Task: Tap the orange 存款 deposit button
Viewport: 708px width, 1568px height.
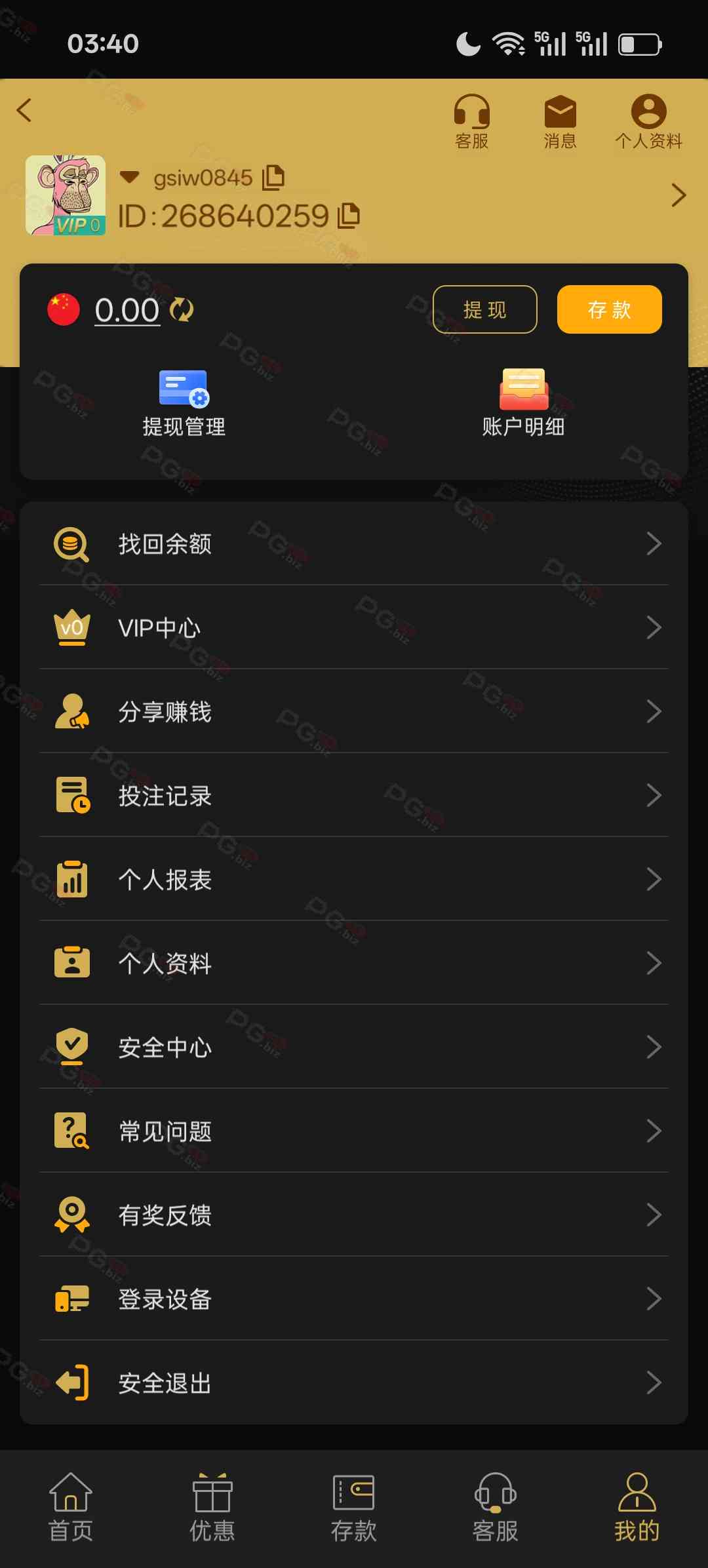Action: [609, 309]
